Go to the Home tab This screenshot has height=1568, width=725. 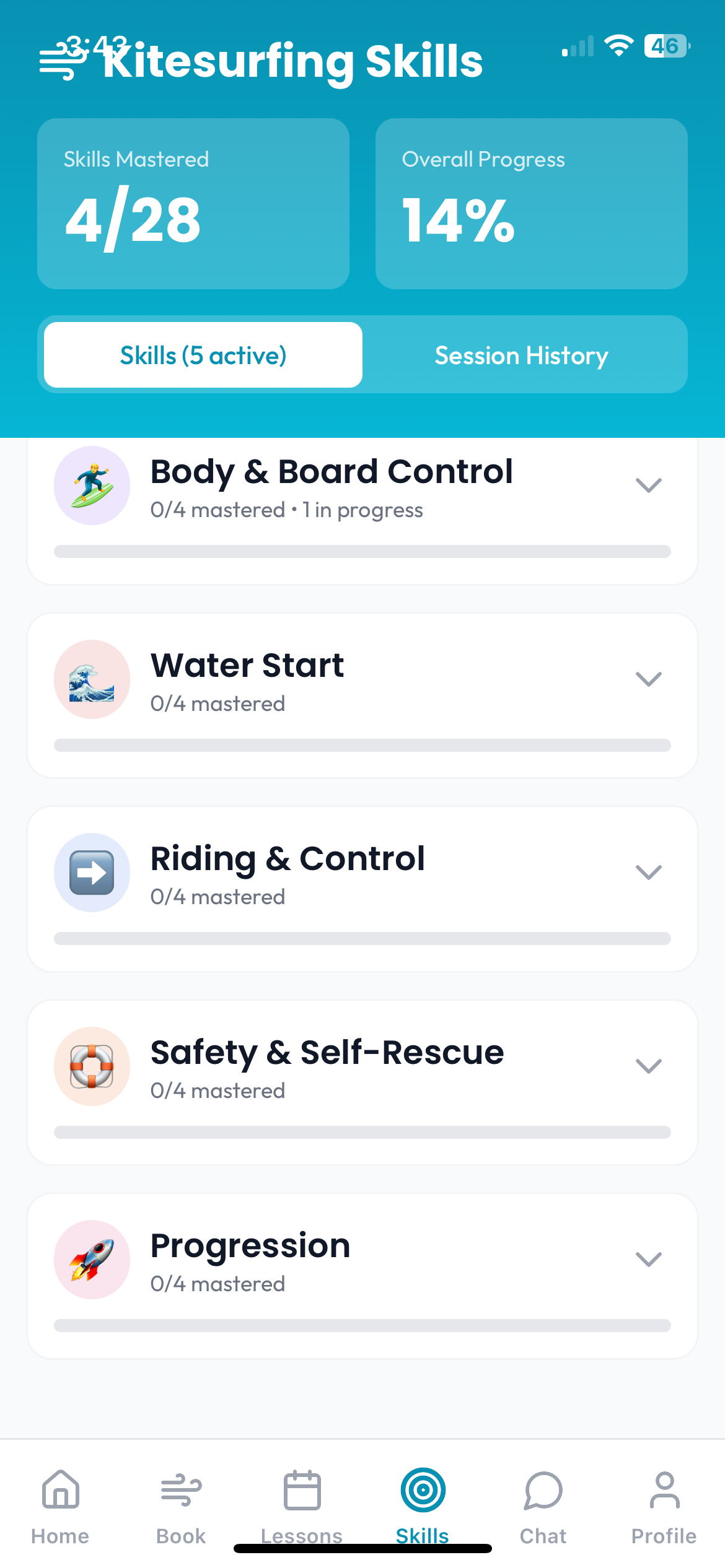(60, 1505)
